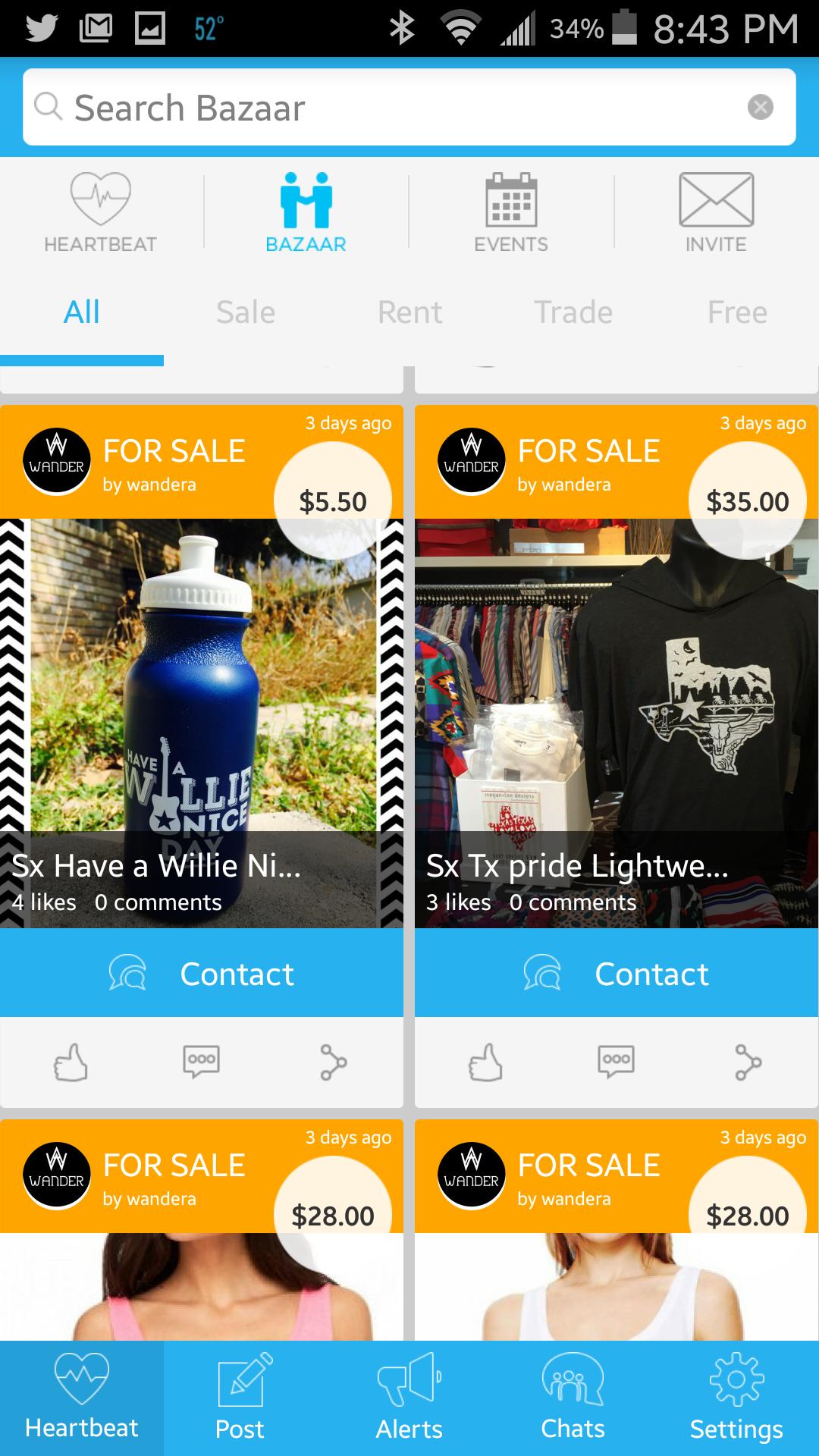View Free listings

pos(737,312)
